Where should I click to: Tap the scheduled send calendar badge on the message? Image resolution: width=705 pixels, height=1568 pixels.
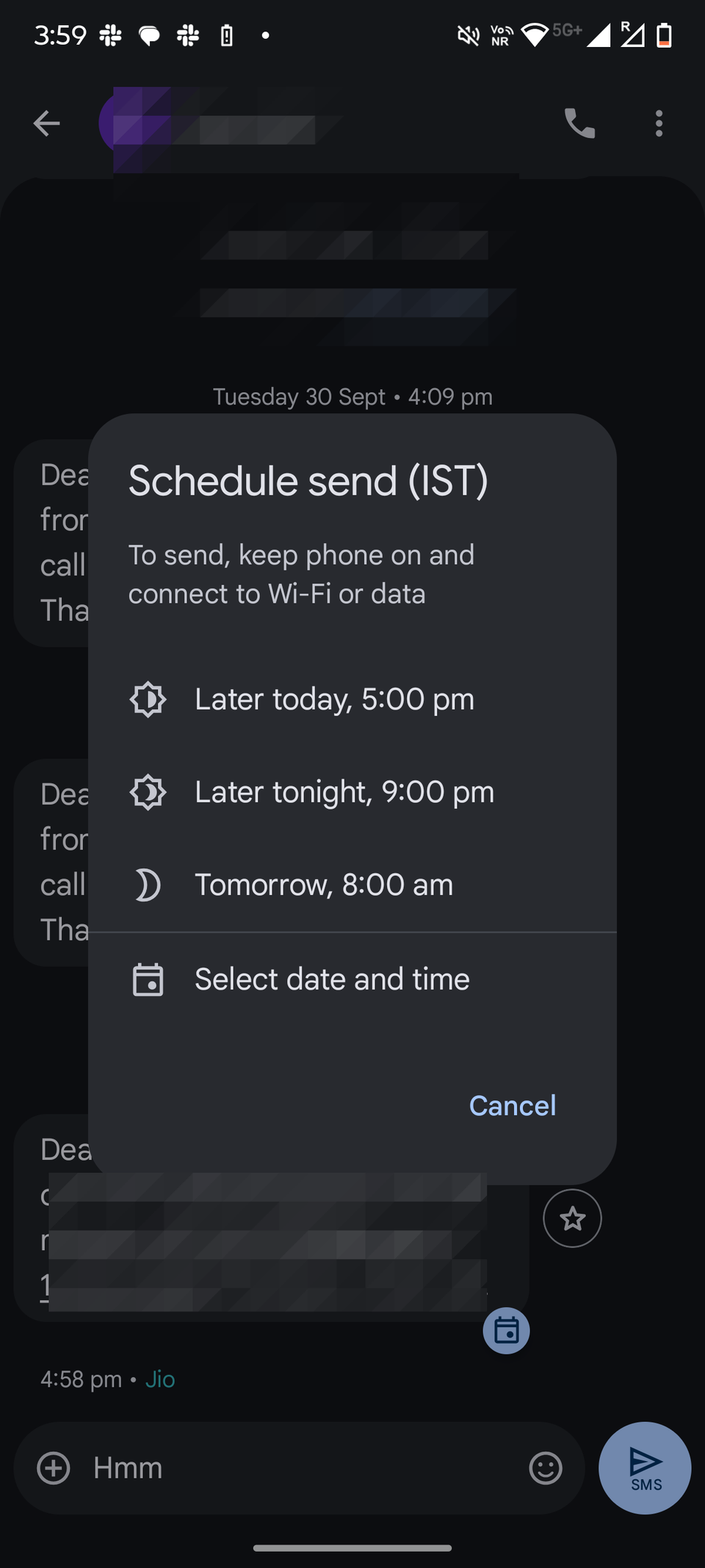505,1331
